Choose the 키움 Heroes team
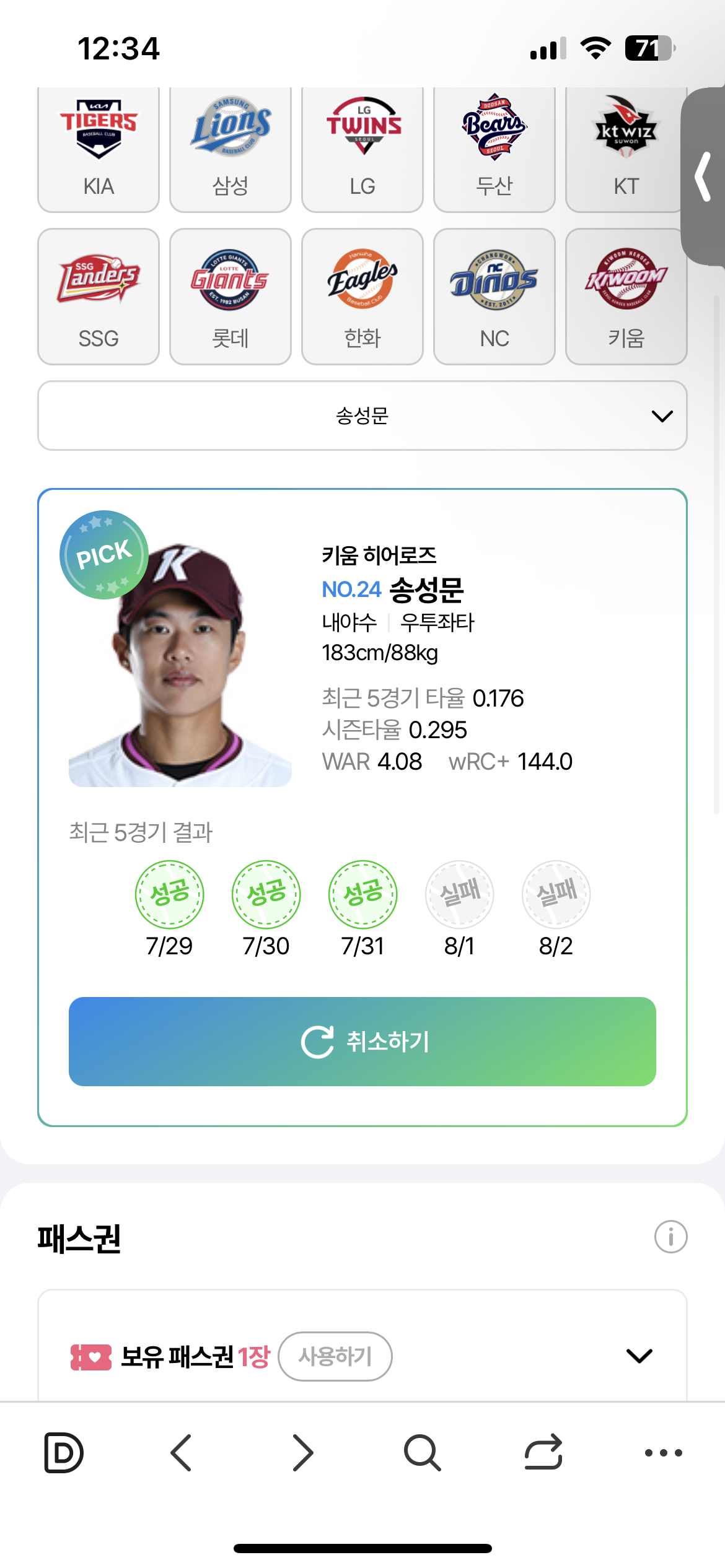The height and width of the screenshot is (1568, 725). (626, 297)
